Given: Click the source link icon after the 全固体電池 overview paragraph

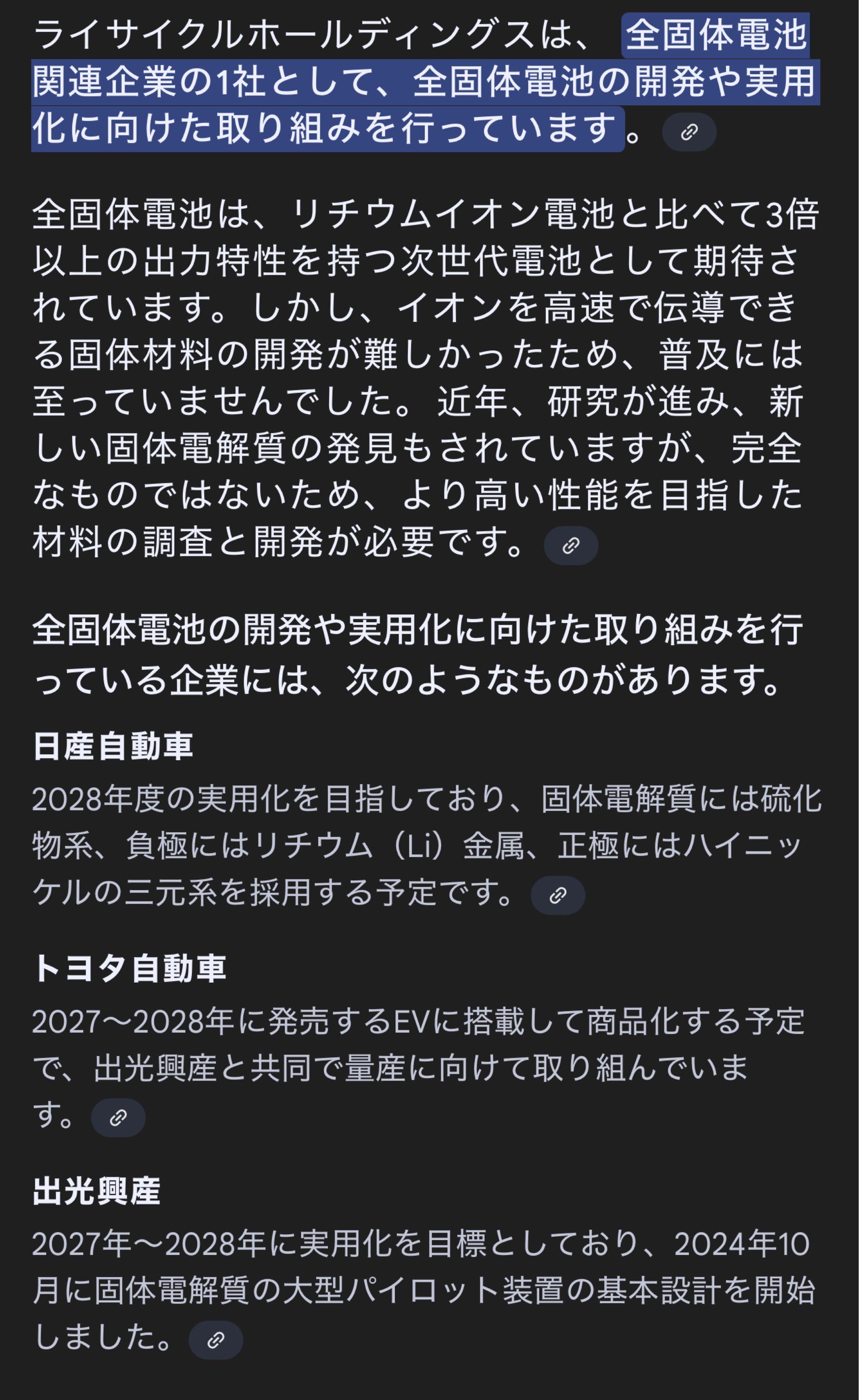Looking at the screenshot, I should click(571, 545).
